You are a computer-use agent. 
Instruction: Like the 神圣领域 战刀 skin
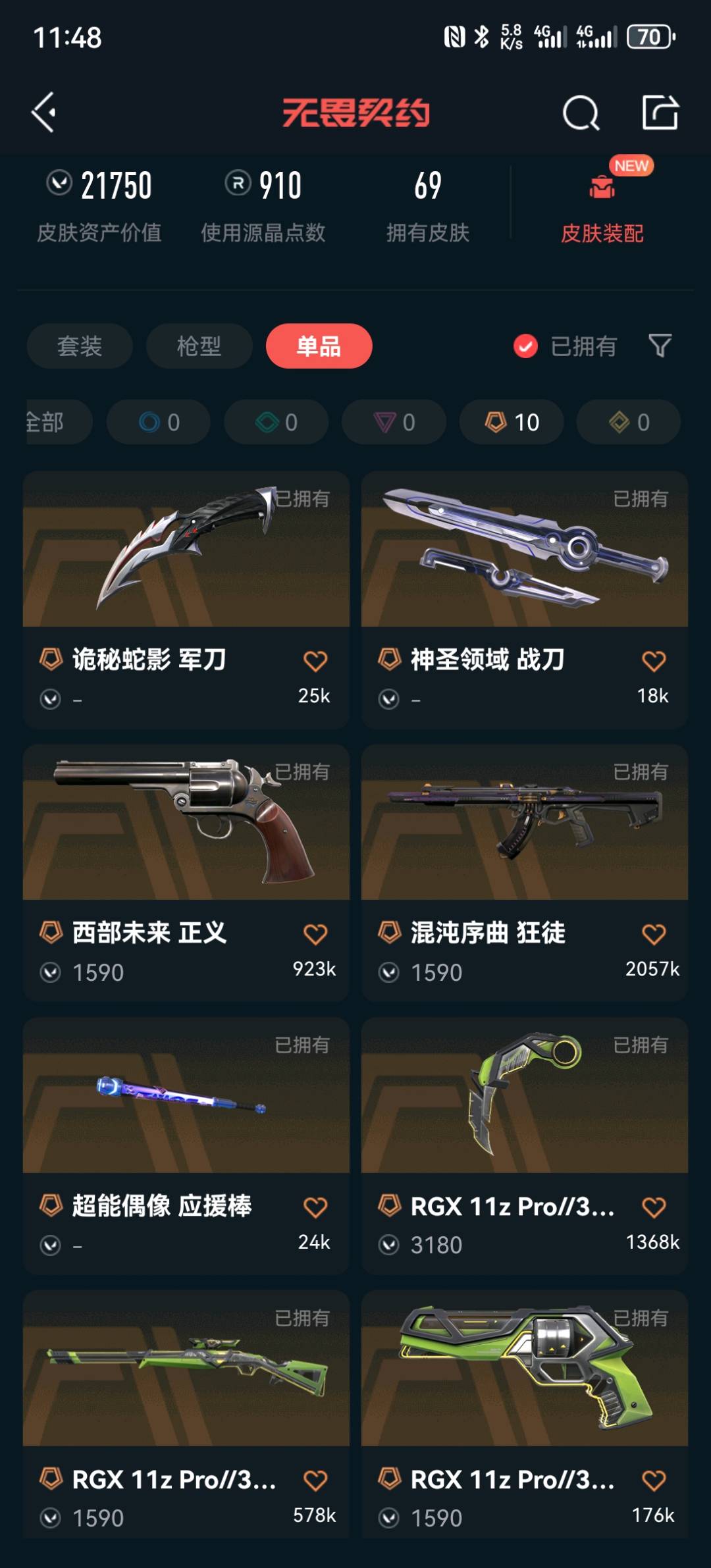tap(653, 661)
